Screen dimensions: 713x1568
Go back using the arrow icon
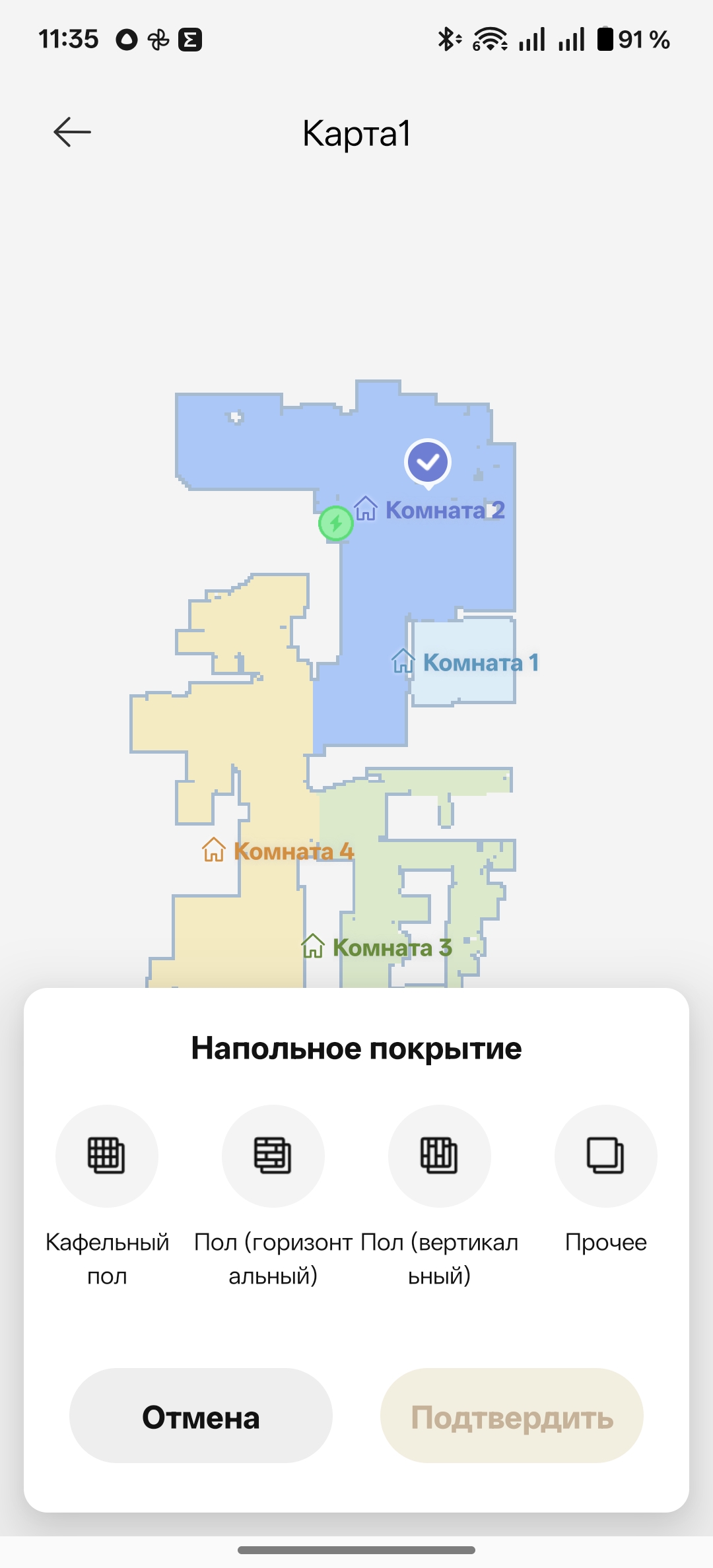(x=72, y=132)
